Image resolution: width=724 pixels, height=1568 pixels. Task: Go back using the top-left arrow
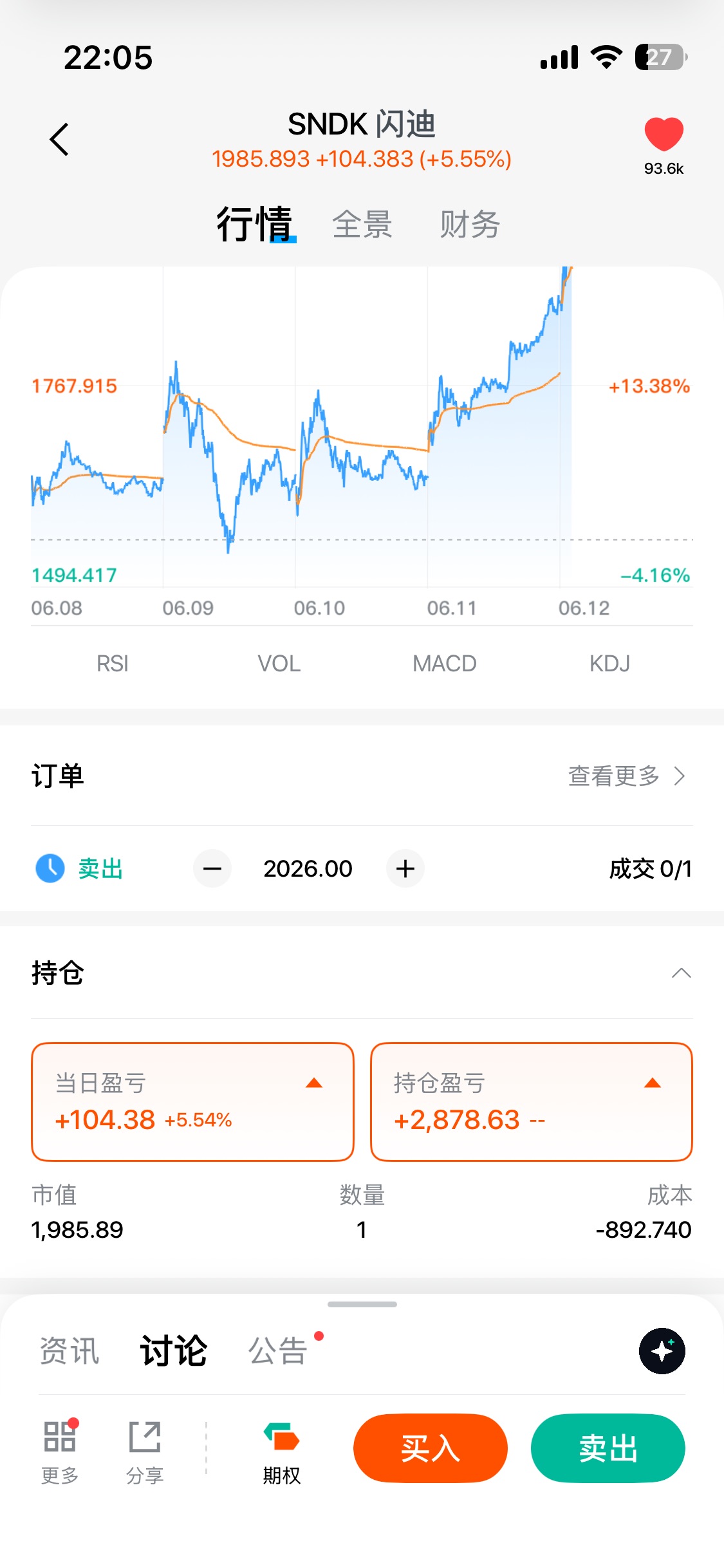point(59,139)
